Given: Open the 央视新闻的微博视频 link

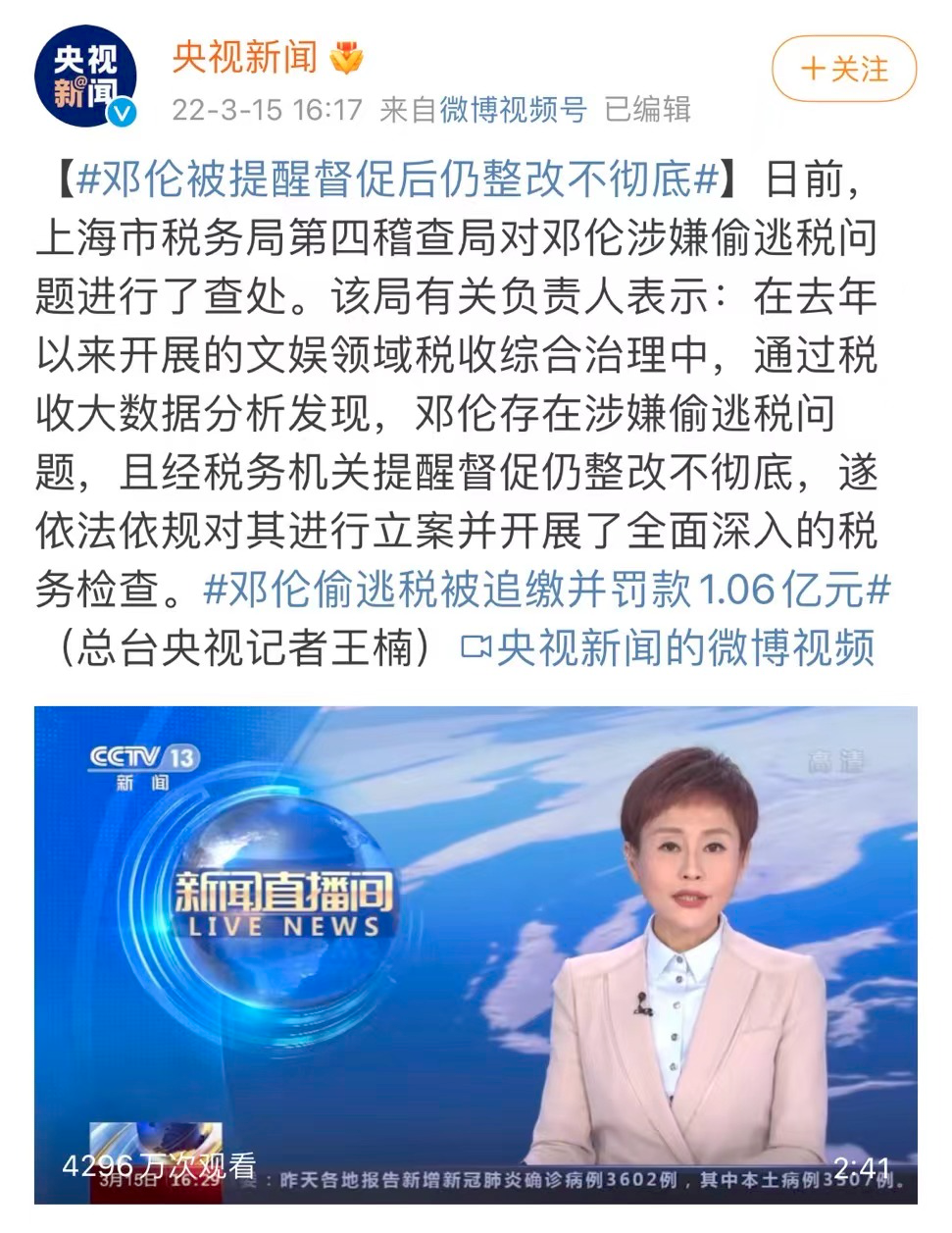Looking at the screenshot, I should tap(669, 647).
